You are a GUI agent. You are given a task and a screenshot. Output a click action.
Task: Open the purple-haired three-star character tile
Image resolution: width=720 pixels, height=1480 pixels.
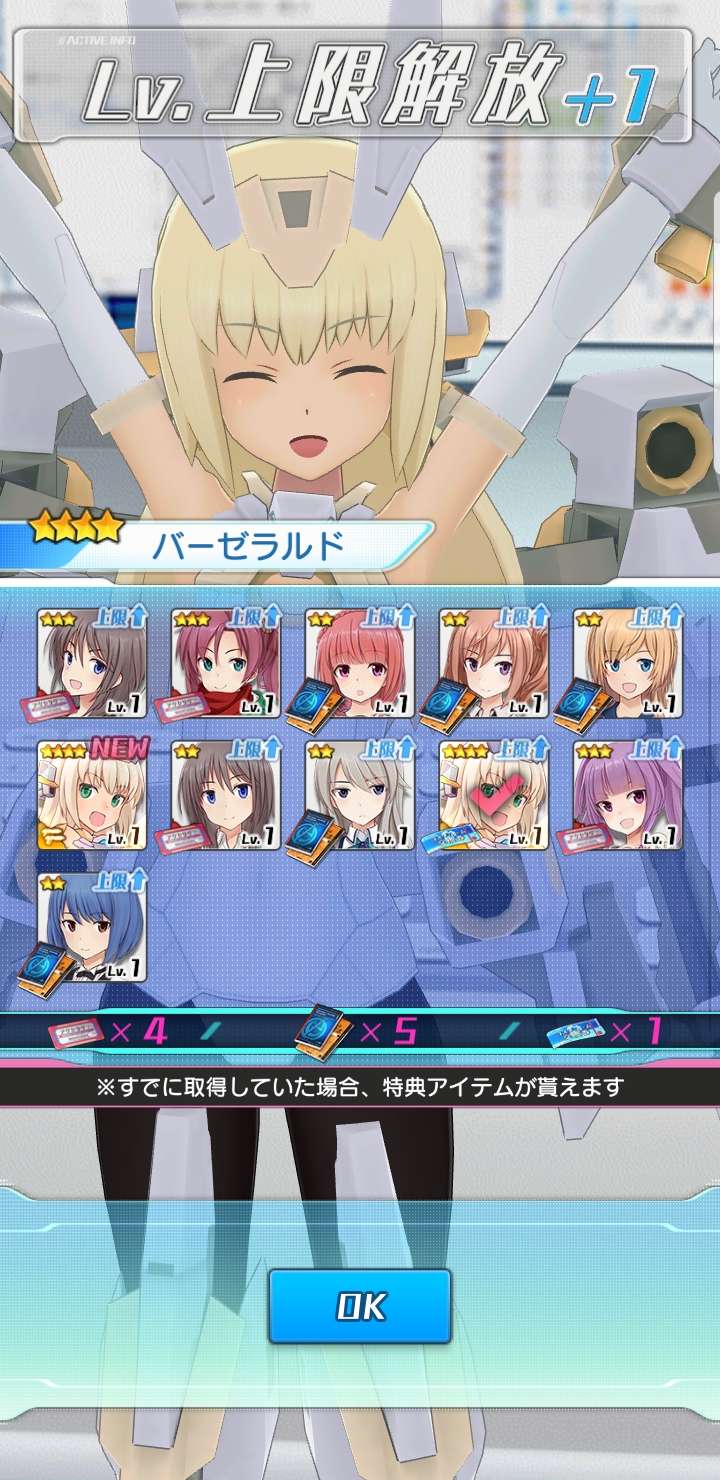point(628,795)
